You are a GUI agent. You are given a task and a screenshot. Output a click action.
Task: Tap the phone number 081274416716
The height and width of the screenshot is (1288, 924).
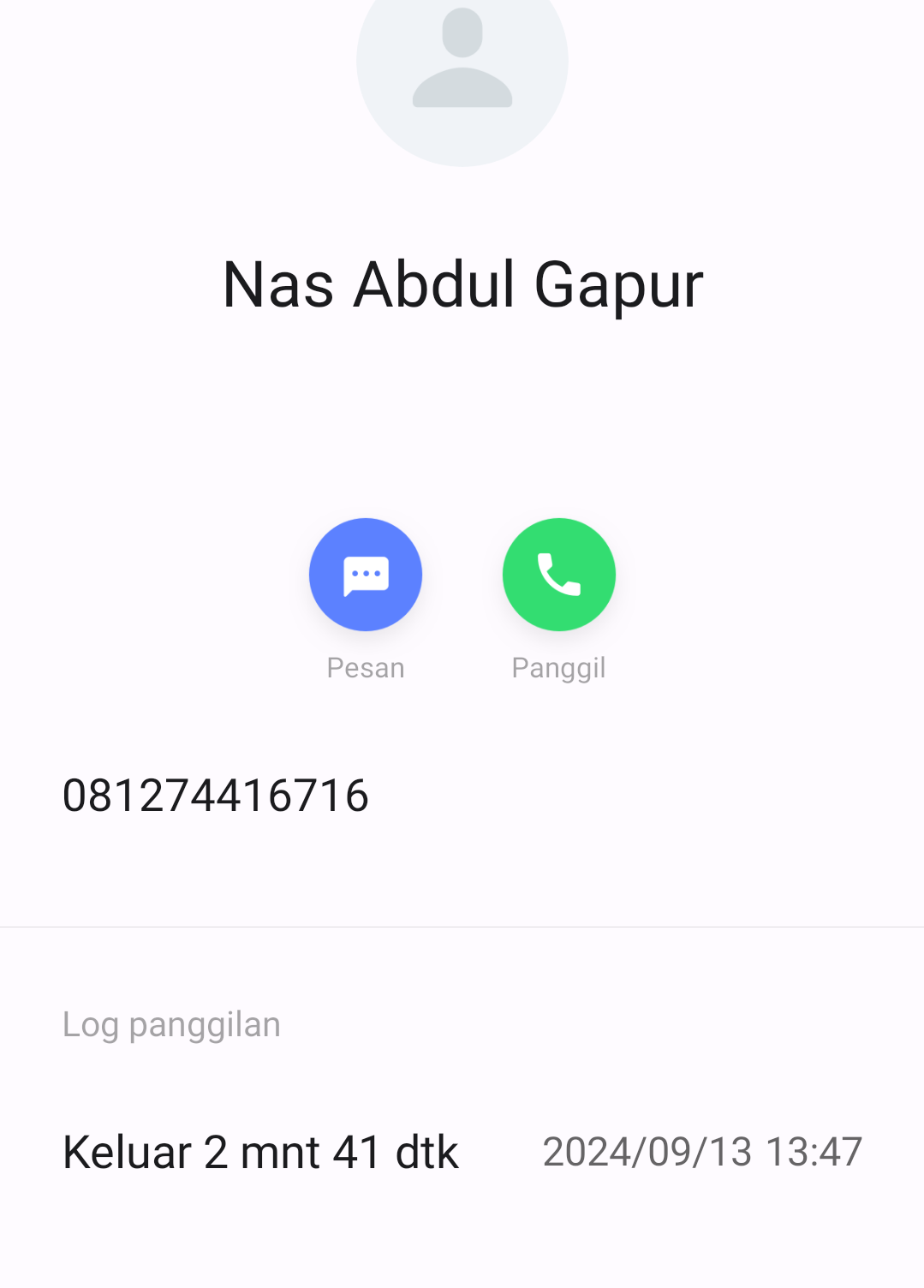coord(216,796)
